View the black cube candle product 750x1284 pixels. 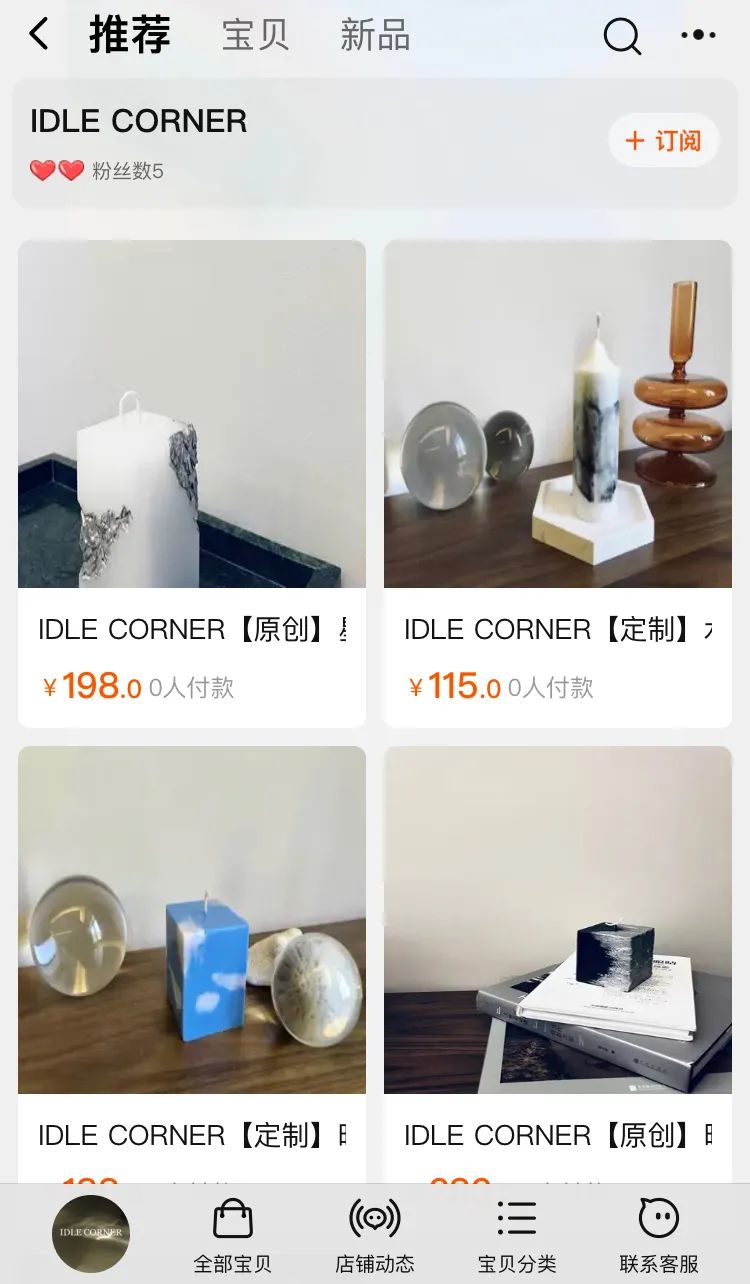click(x=558, y=920)
